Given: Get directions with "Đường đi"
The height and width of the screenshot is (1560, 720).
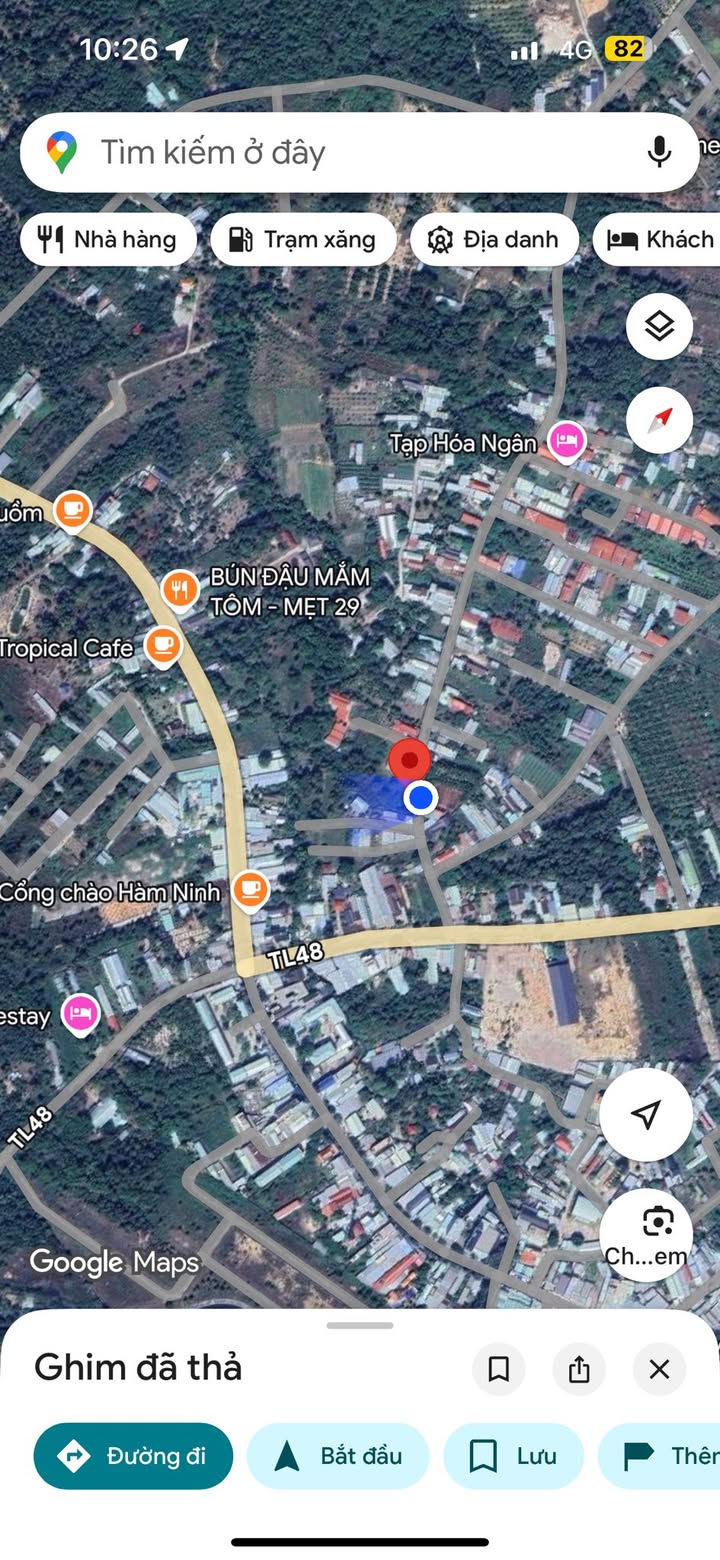Looking at the screenshot, I should [133, 1456].
